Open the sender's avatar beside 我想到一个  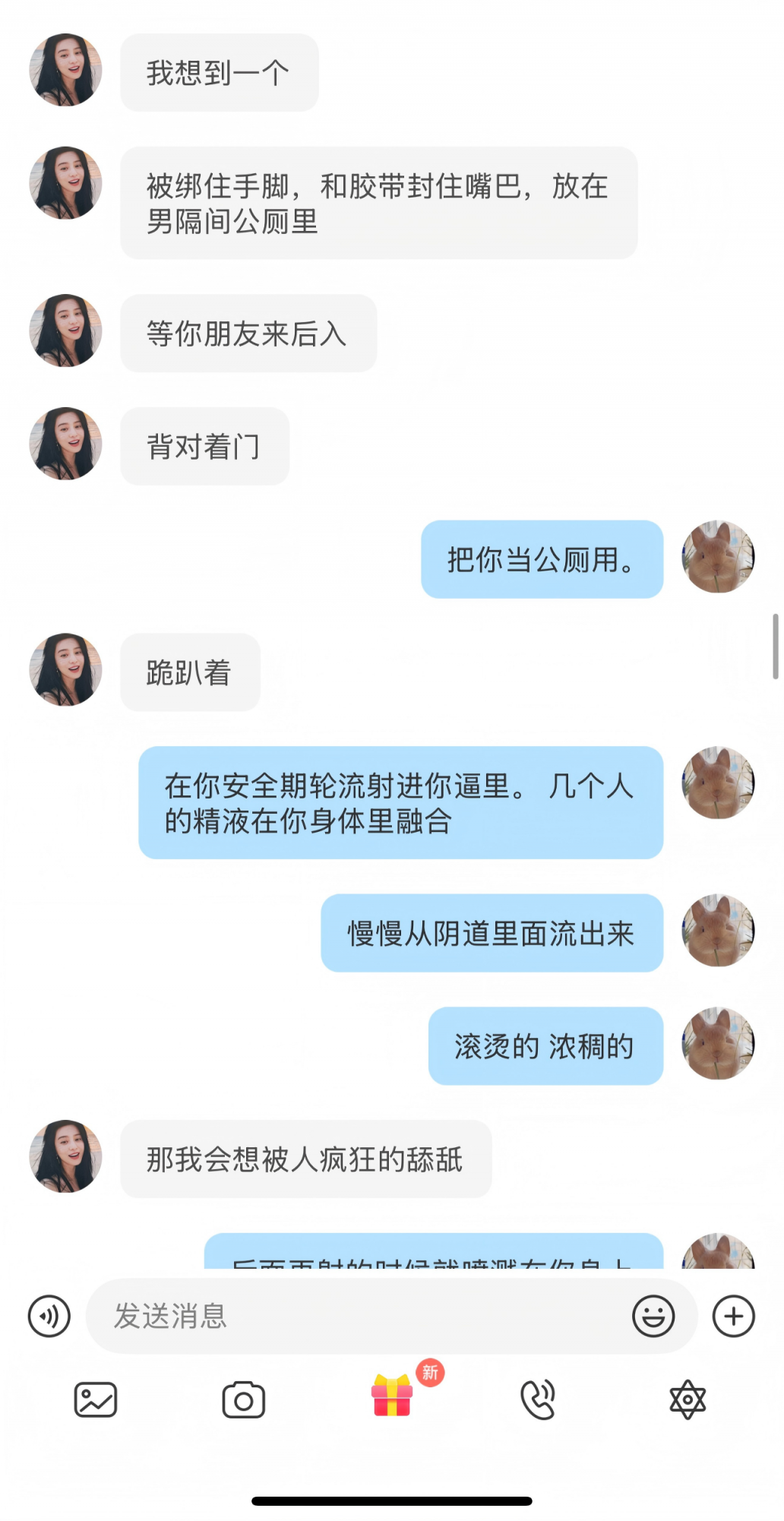tap(65, 70)
